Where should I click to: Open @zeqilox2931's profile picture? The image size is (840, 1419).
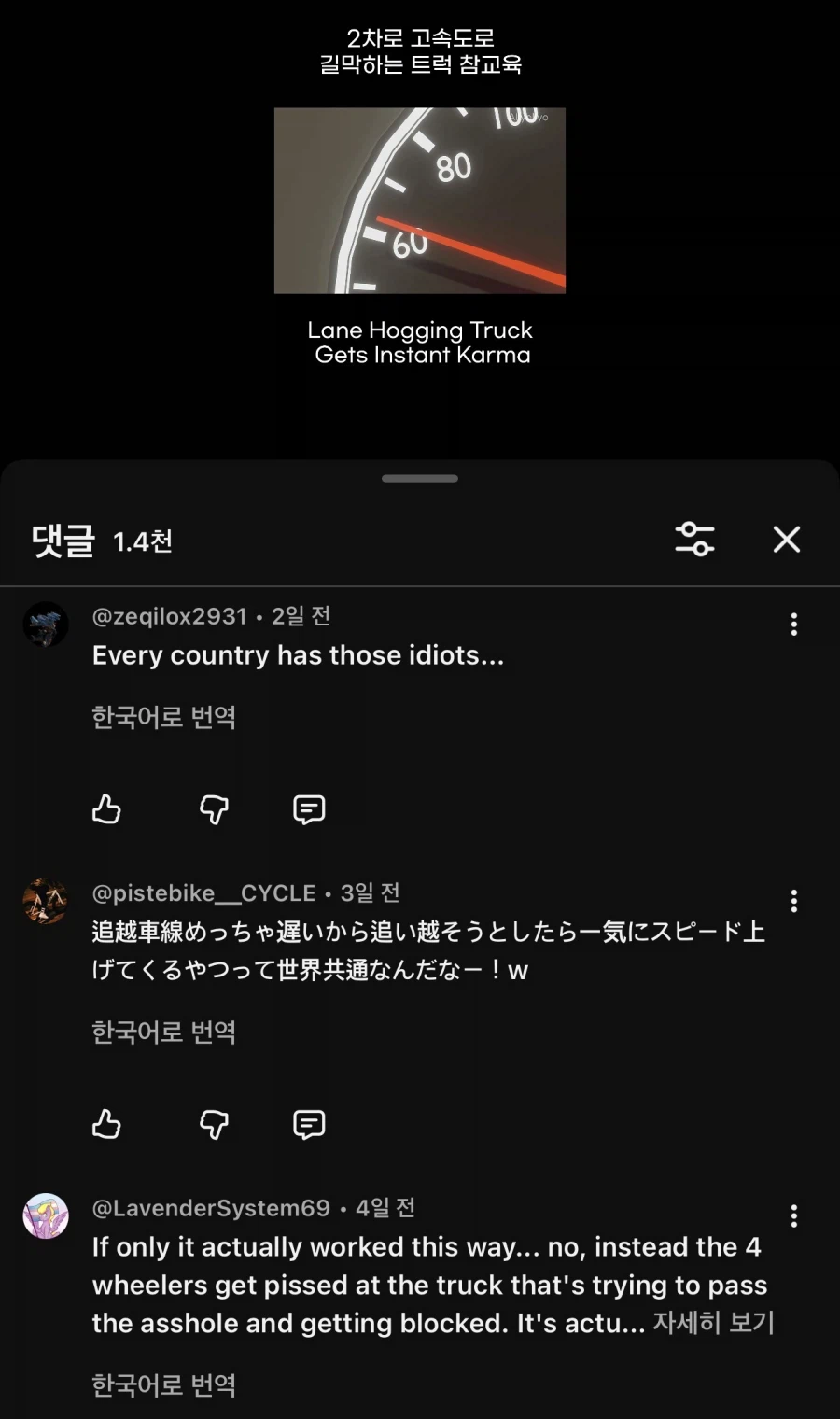click(x=46, y=625)
